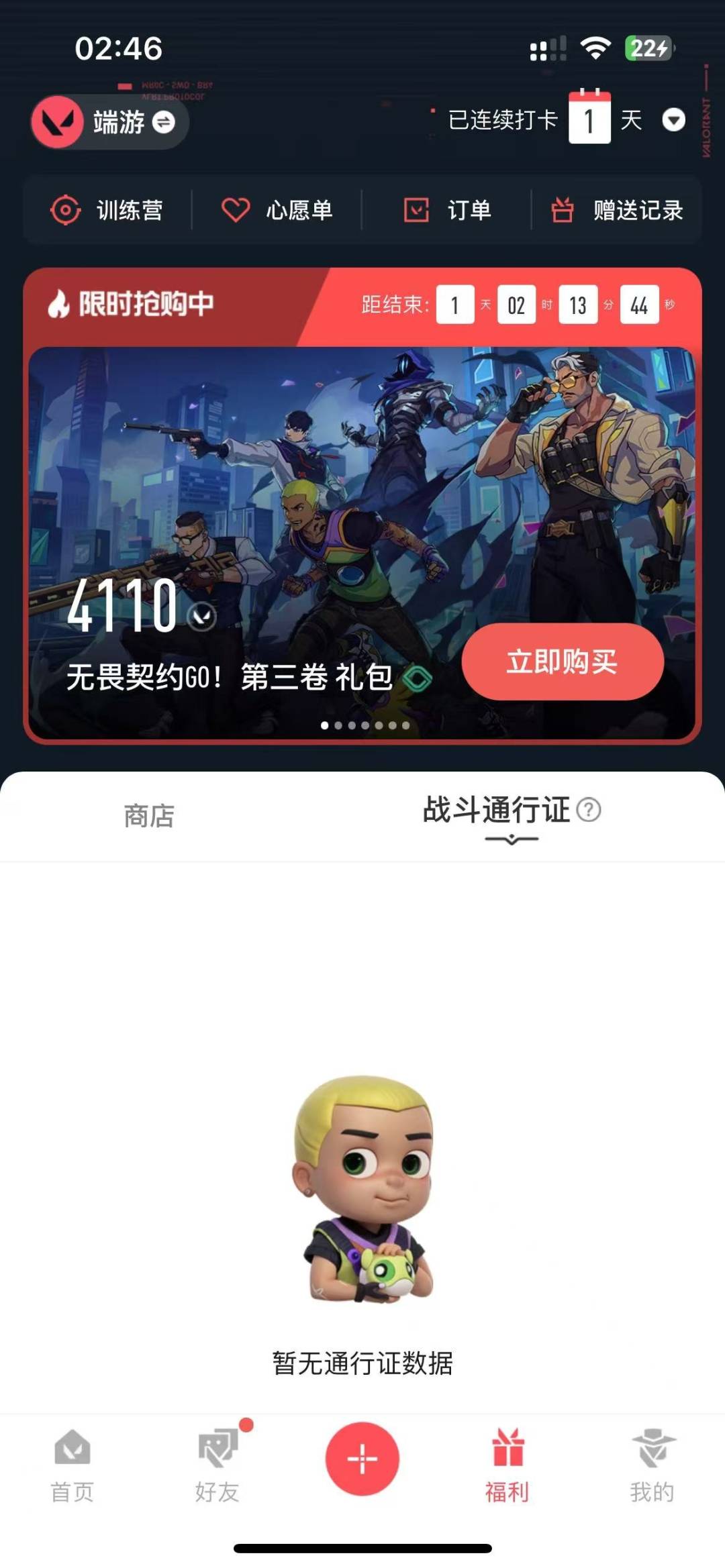Open the 心愿单 wishlist
The height and width of the screenshot is (1568, 725).
click(x=277, y=210)
